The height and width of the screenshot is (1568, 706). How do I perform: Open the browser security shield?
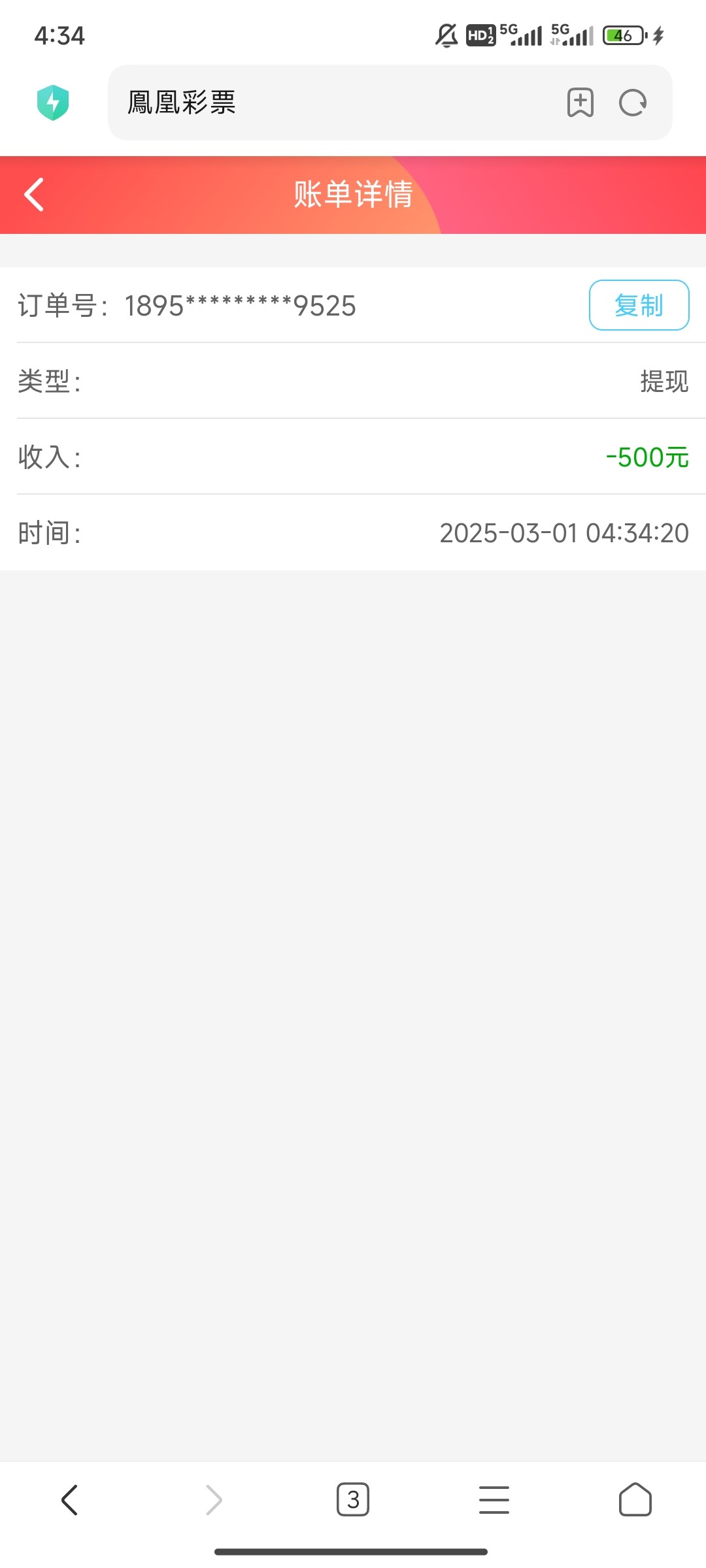tap(53, 103)
